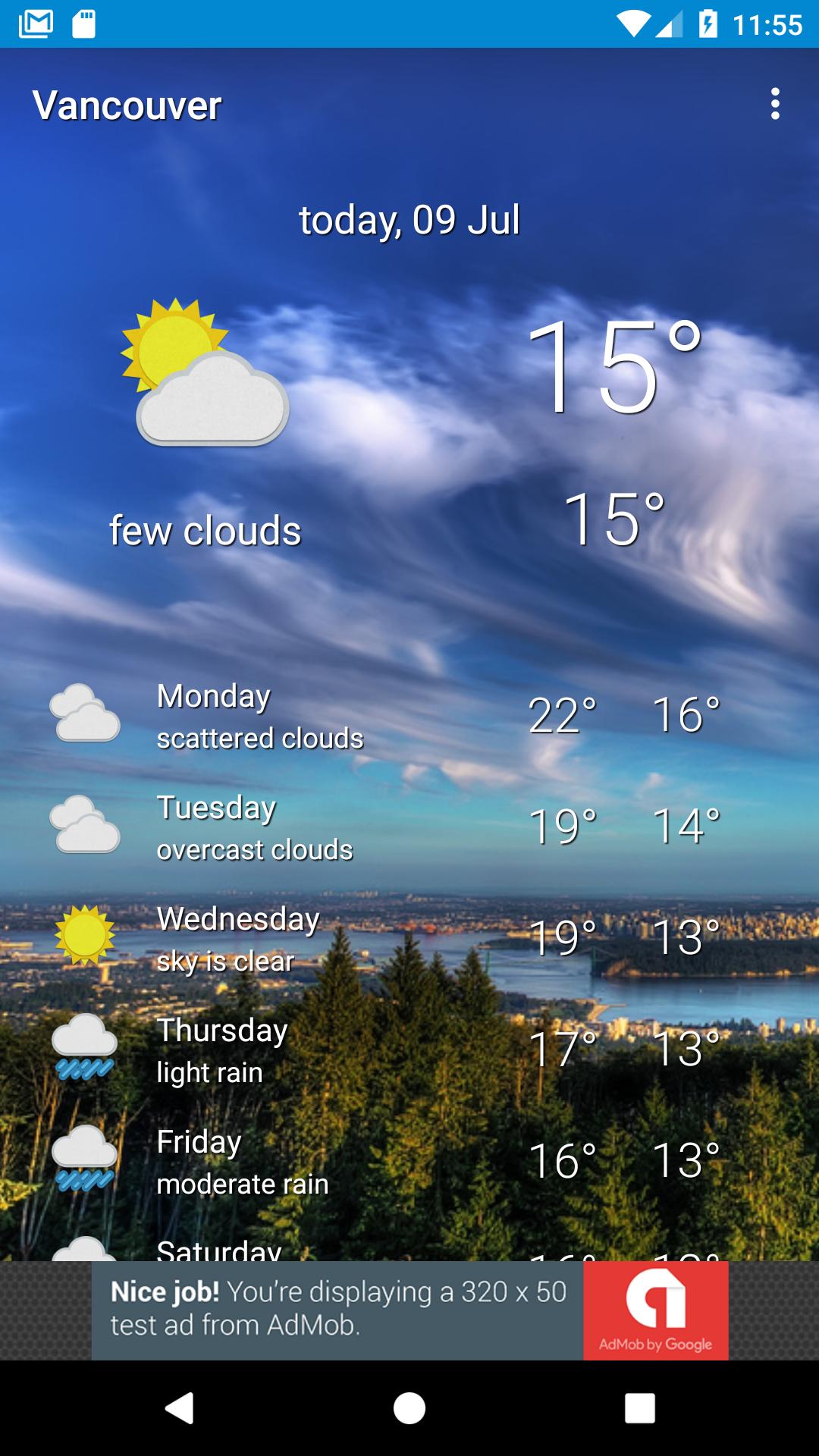Open Tuesday's overcast clouds forecast
Viewport: 819px width, 1456px height.
(409, 827)
